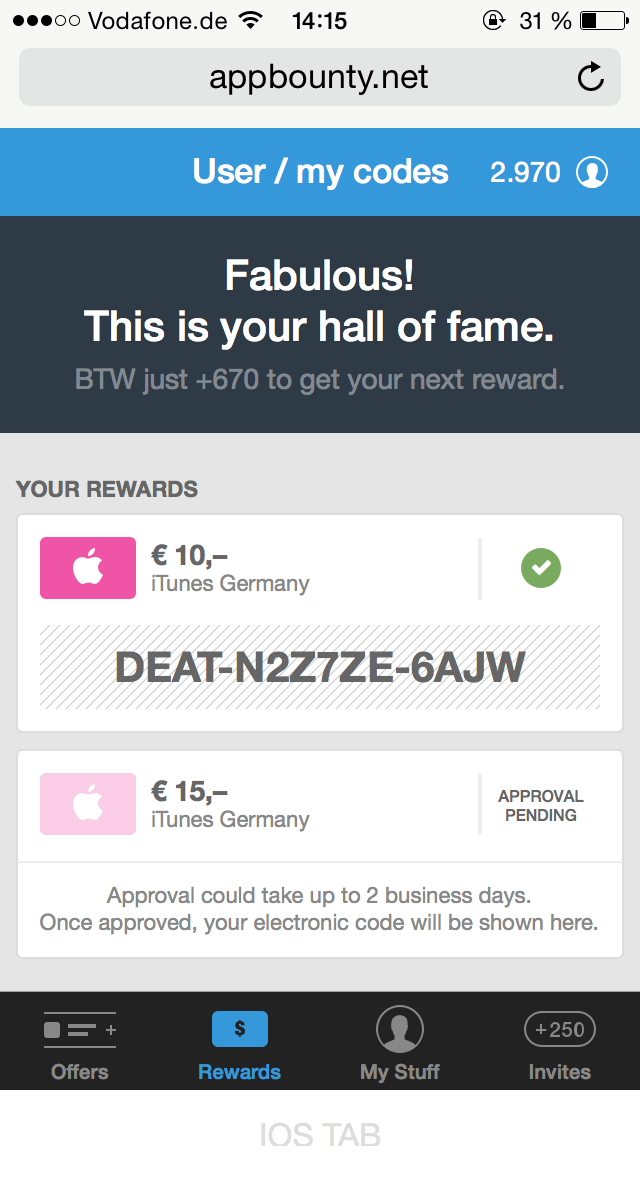Select the DEAT-N2Z7ZE-6AJW reward code
The image size is (640, 1178).
point(320,667)
